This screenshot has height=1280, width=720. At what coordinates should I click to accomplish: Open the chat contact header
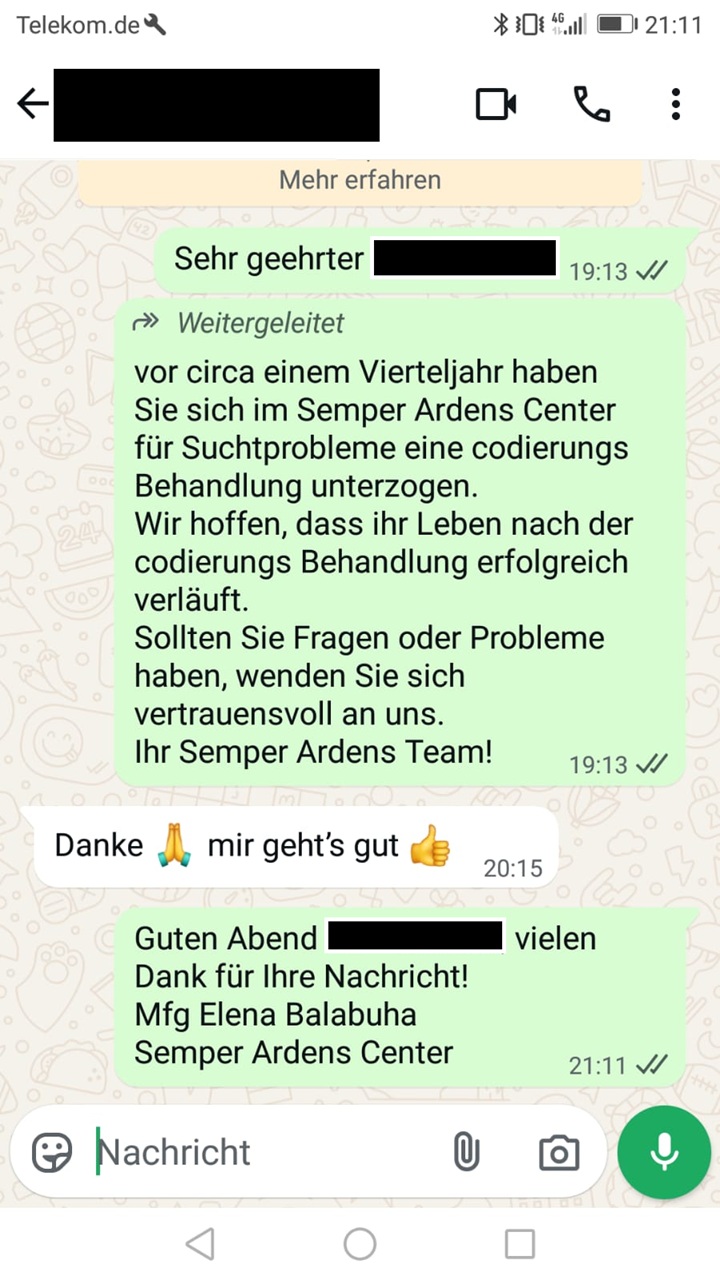(216, 105)
